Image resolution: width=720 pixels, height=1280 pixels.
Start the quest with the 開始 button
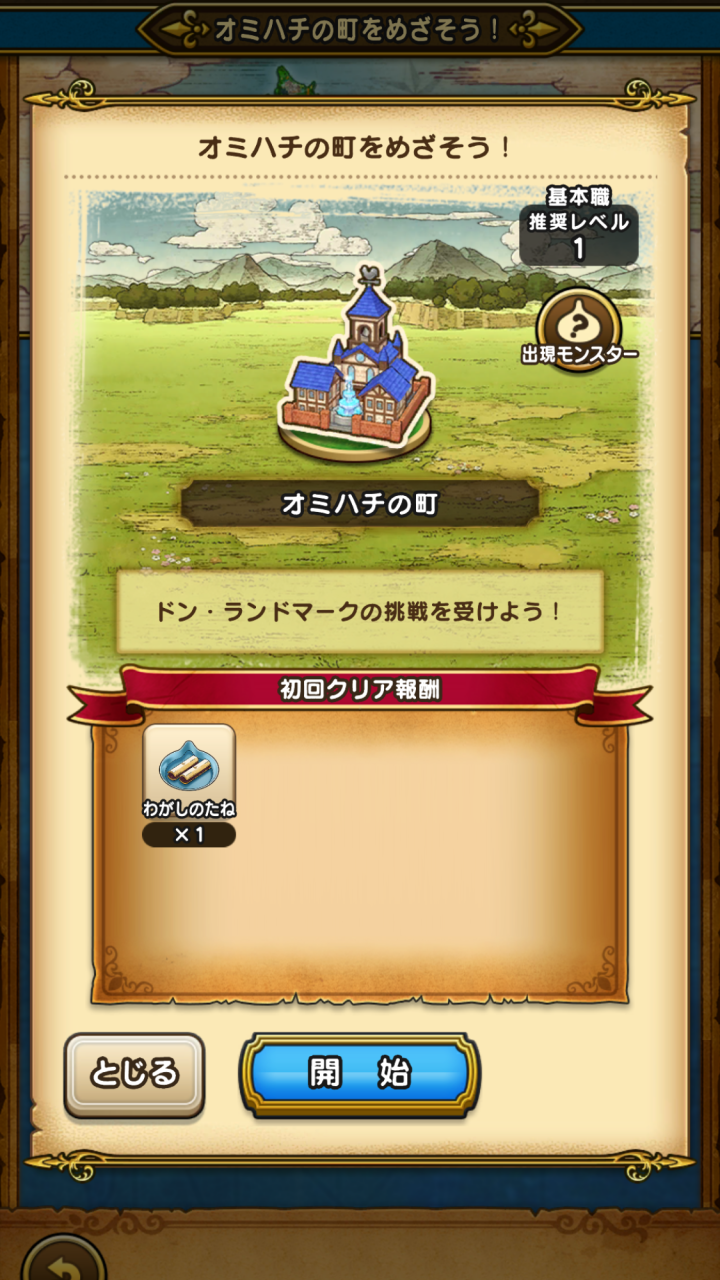[x=359, y=1074]
